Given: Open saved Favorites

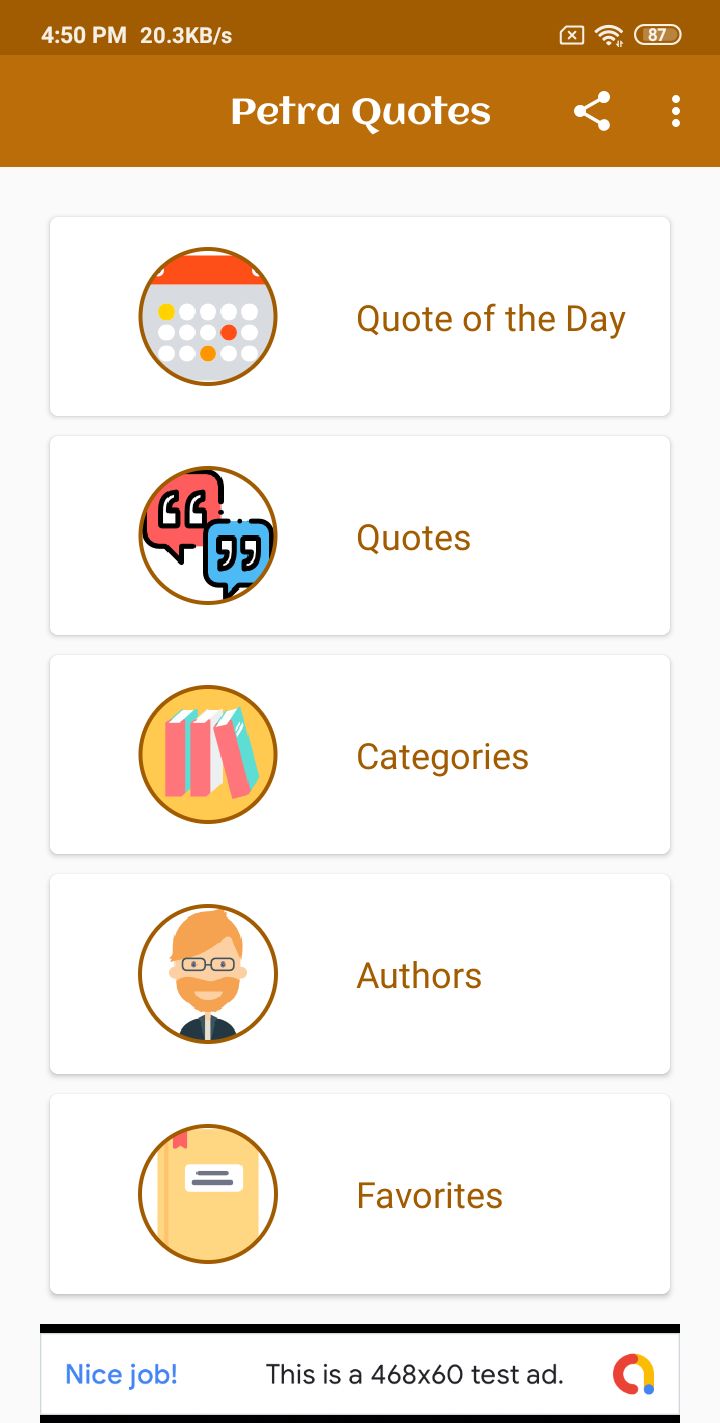Looking at the screenshot, I should (360, 1194).
